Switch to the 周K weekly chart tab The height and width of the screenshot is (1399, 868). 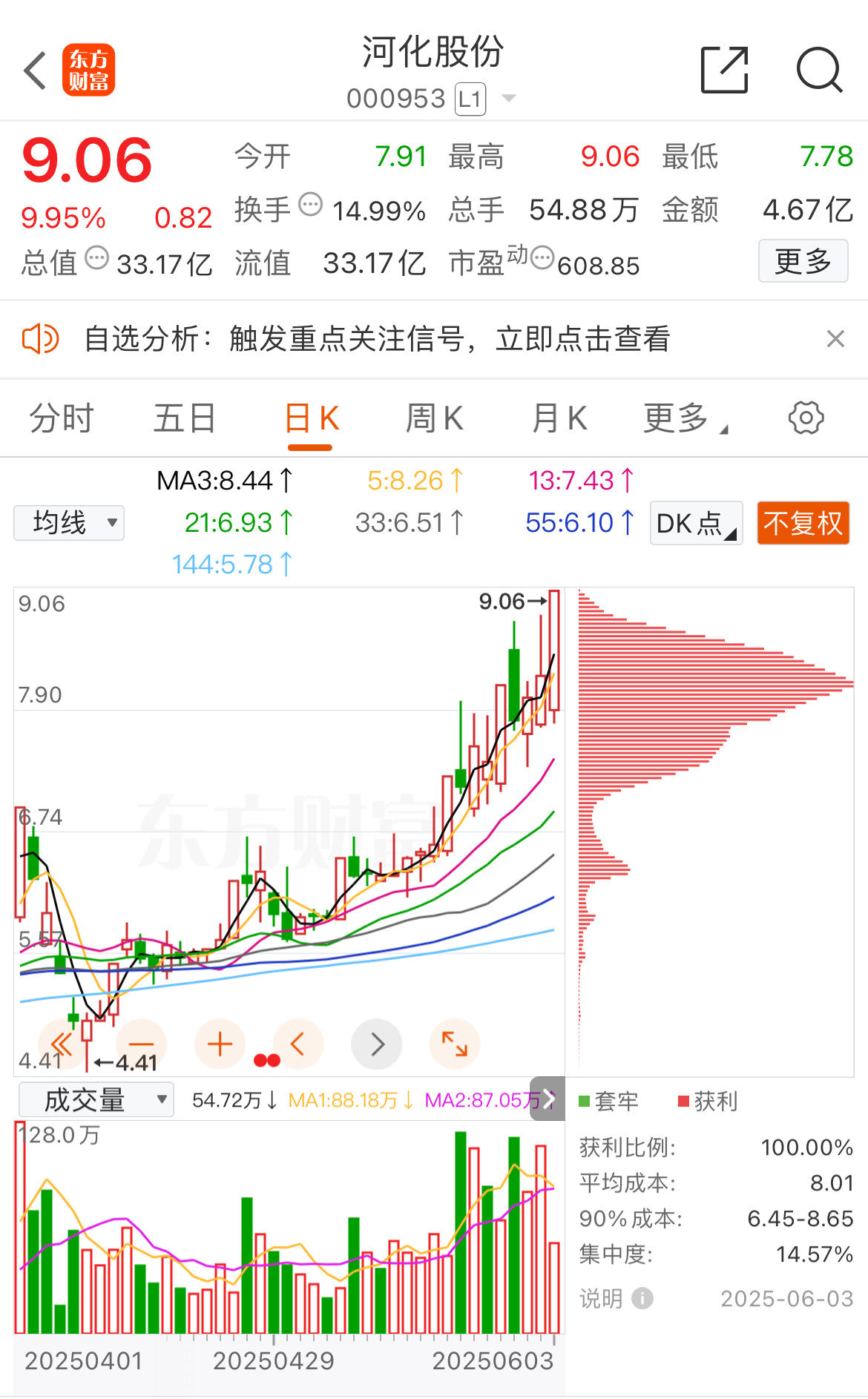[434, 418]
